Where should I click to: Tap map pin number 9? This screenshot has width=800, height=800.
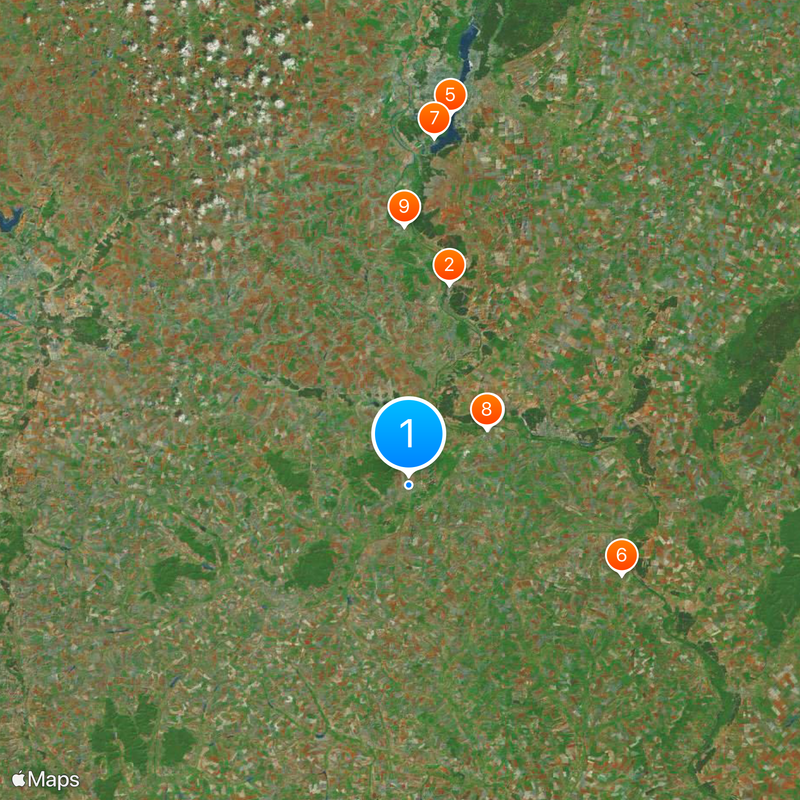click(x=403, y=208)
